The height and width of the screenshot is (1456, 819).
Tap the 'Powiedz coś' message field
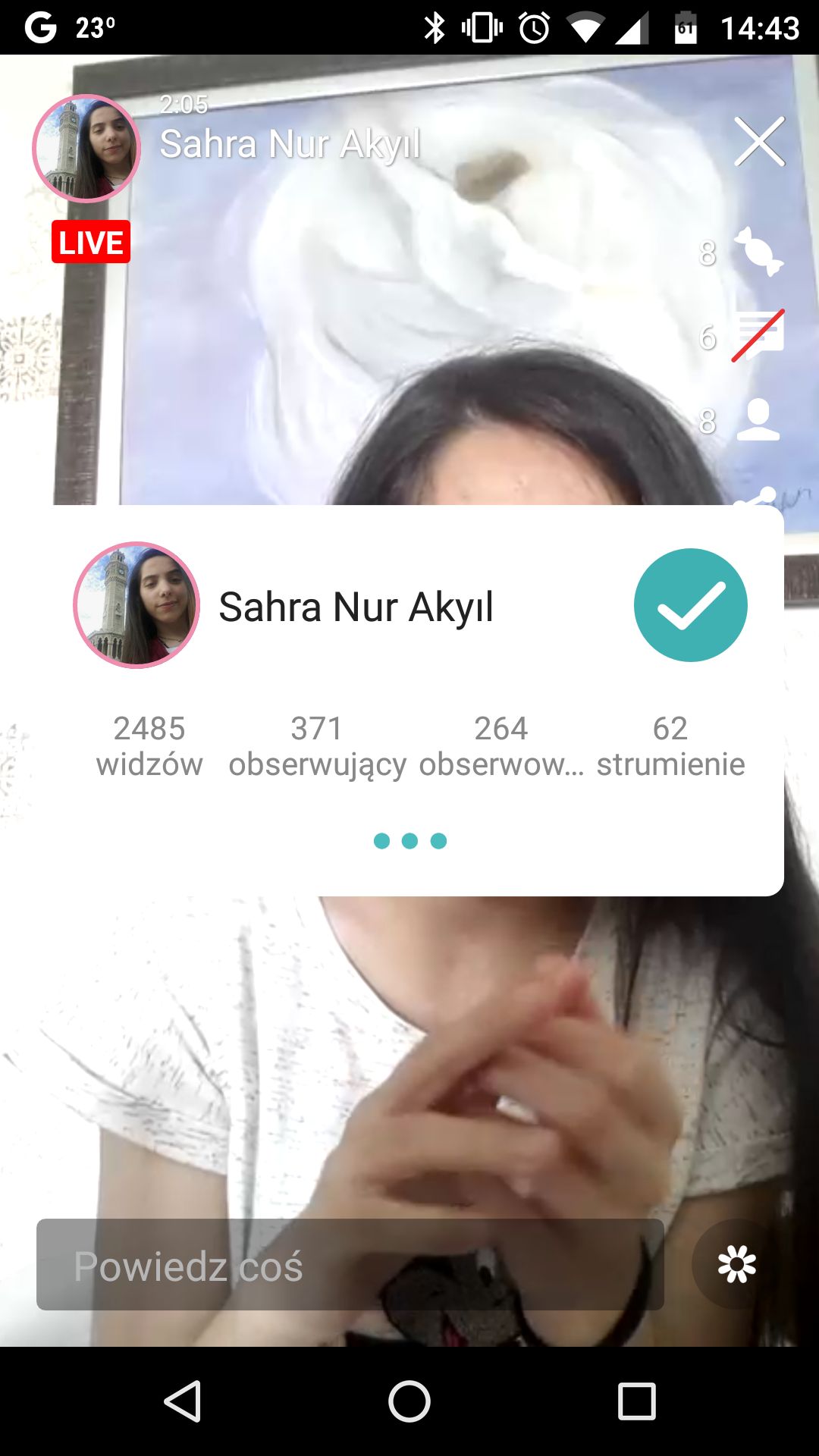tap(350, 1265)
